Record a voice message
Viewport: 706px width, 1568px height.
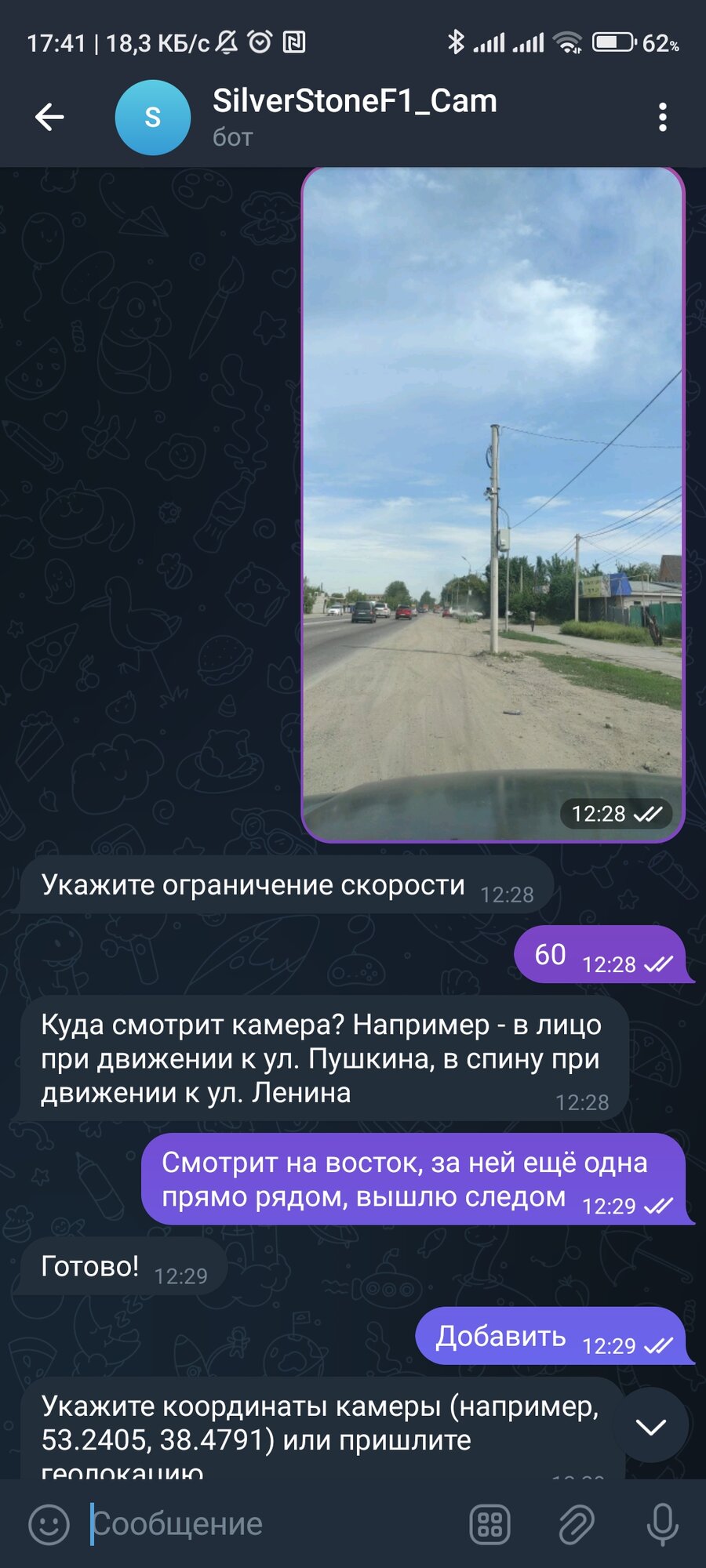pyautogui.click(x=663, y=1525)
